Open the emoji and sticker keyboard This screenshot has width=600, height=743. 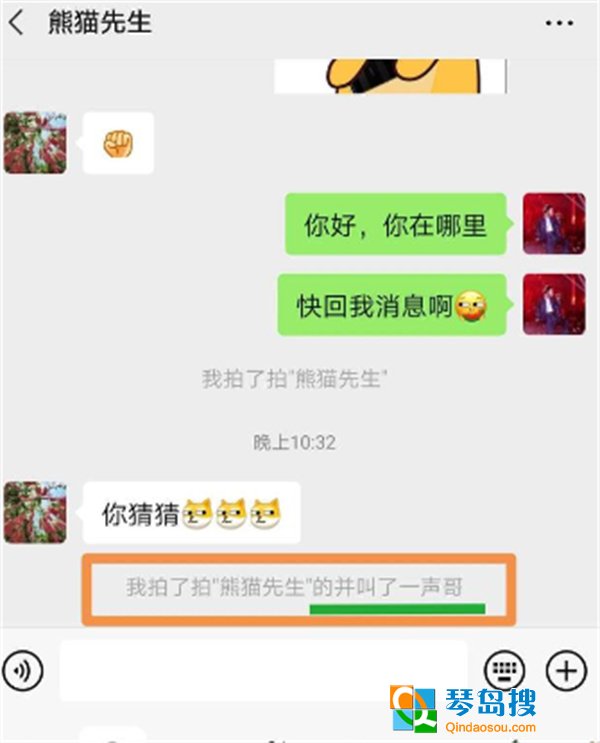click(x=504, y=670)
